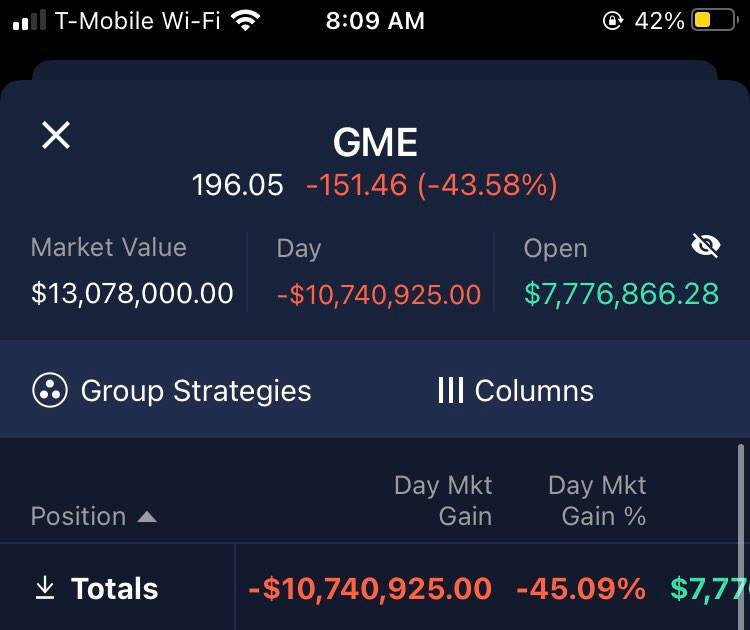The width and height of the screenshot is (750, 630).
Task: Hide account values with the eye icon
Action: click(706, 245)
